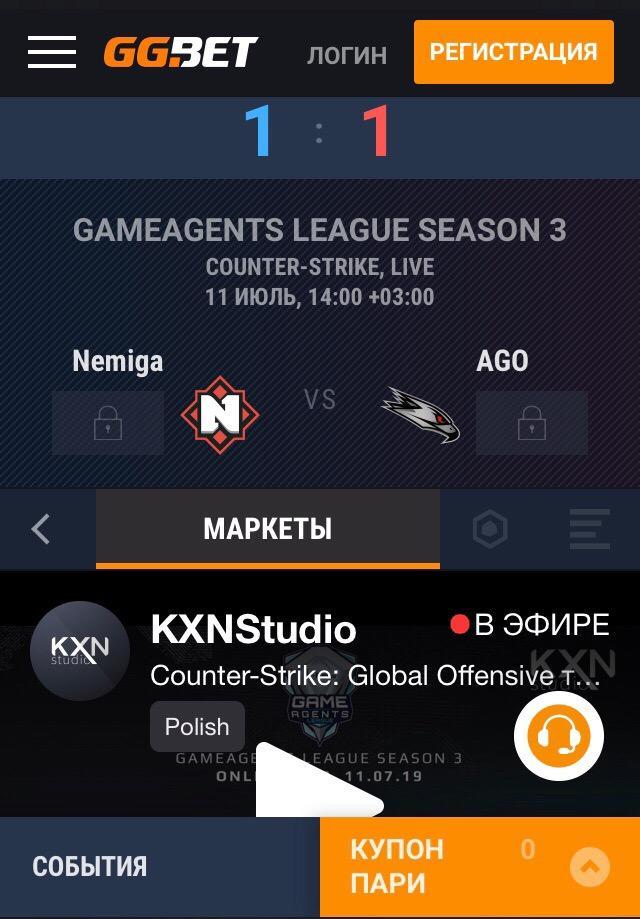
Task: Open the РЕГИСТРАЦИЯ sign-up button
Action: (513, 51)
